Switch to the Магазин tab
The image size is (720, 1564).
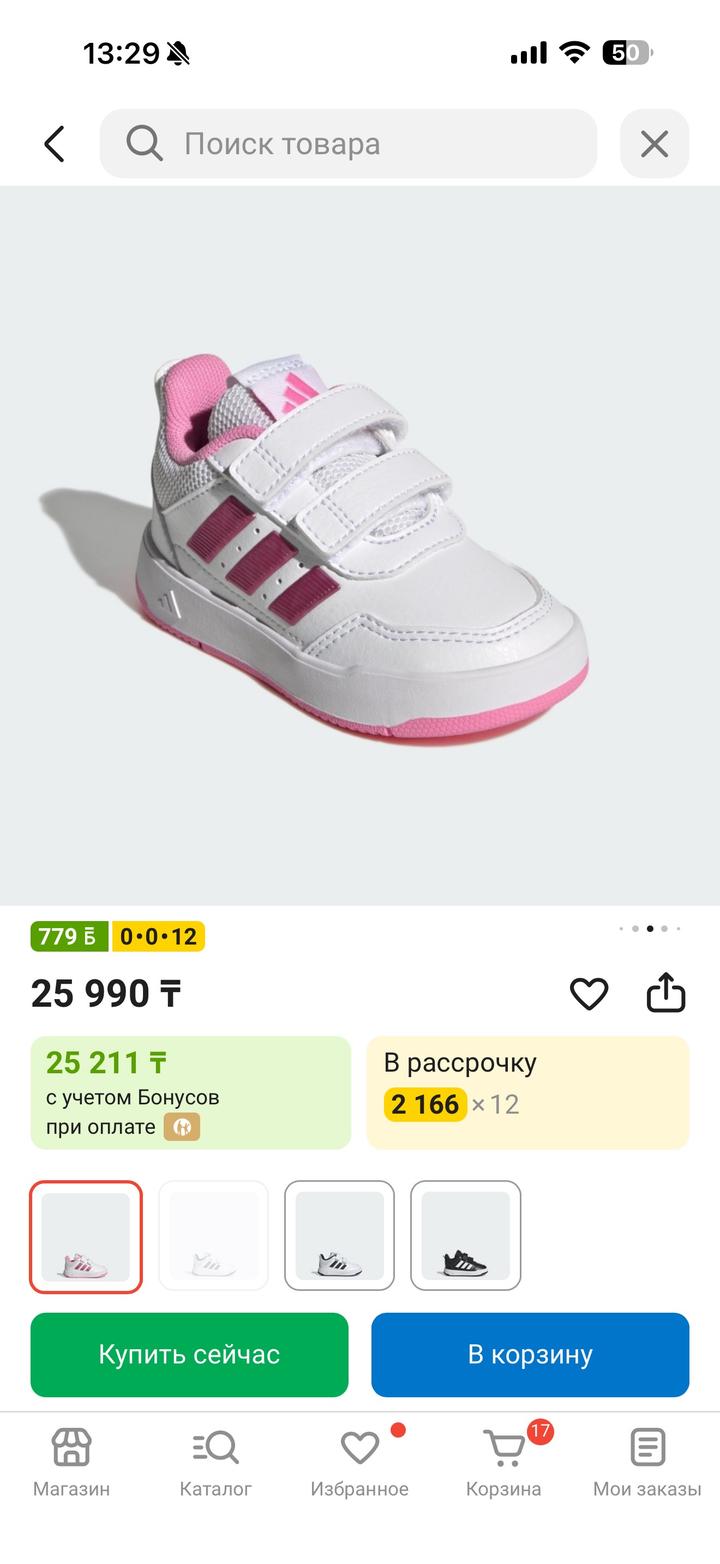click(71, 1462)
